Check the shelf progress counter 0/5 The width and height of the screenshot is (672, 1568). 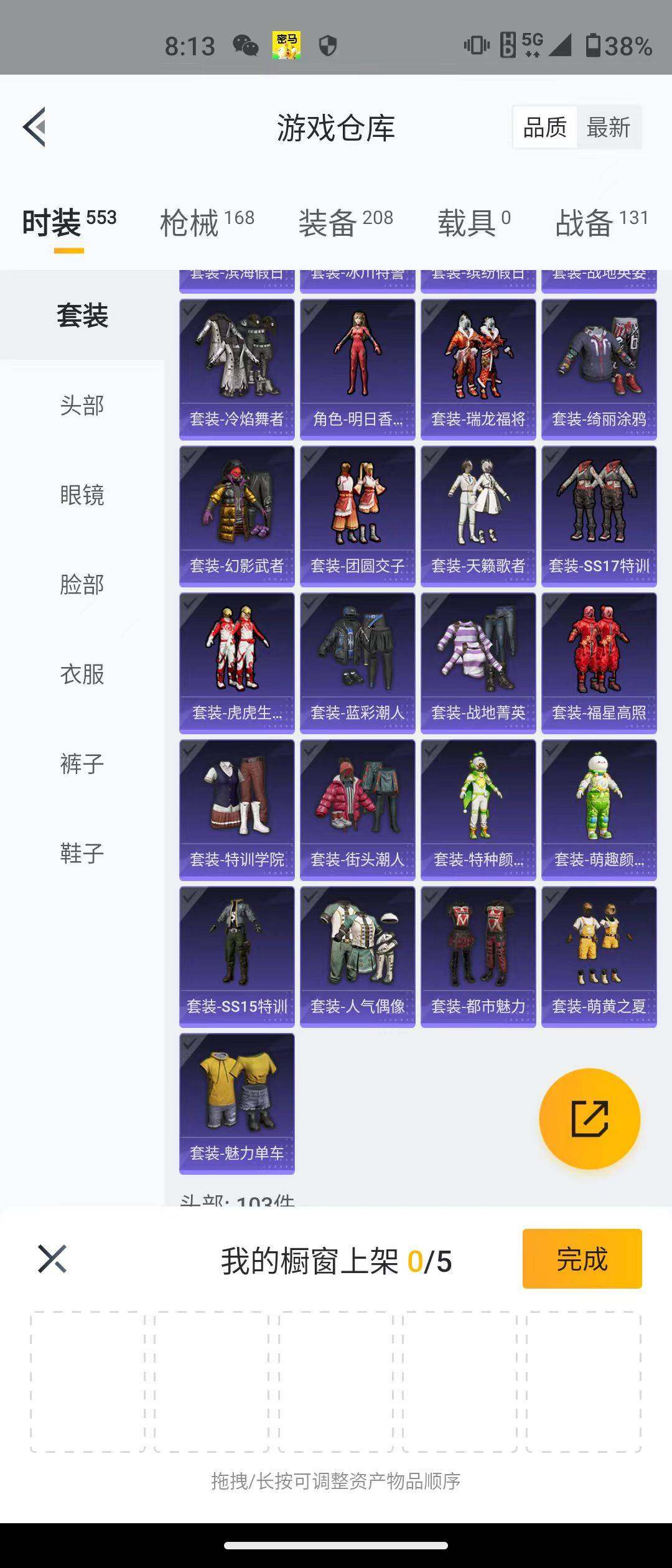[x=434, y=1262]
